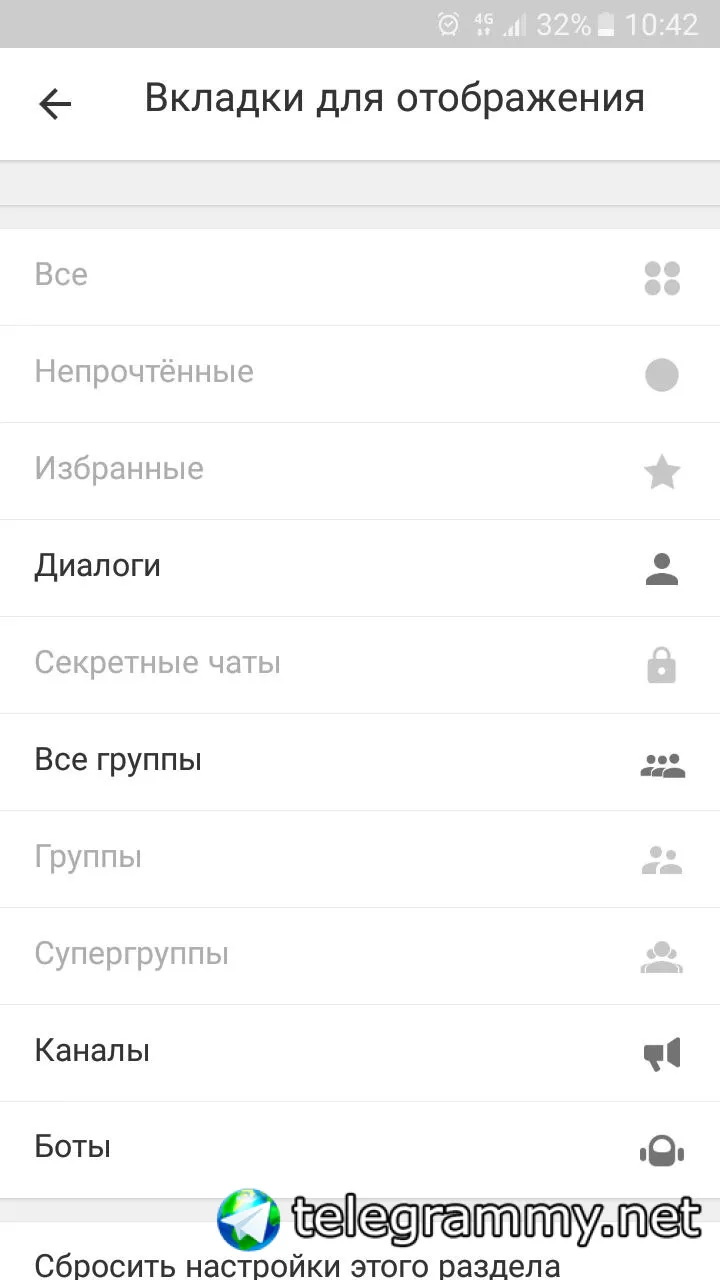Viewport: 720px width, 1280px height.
Task: Toggle the Боты tab row
Action: [360, 1148]
